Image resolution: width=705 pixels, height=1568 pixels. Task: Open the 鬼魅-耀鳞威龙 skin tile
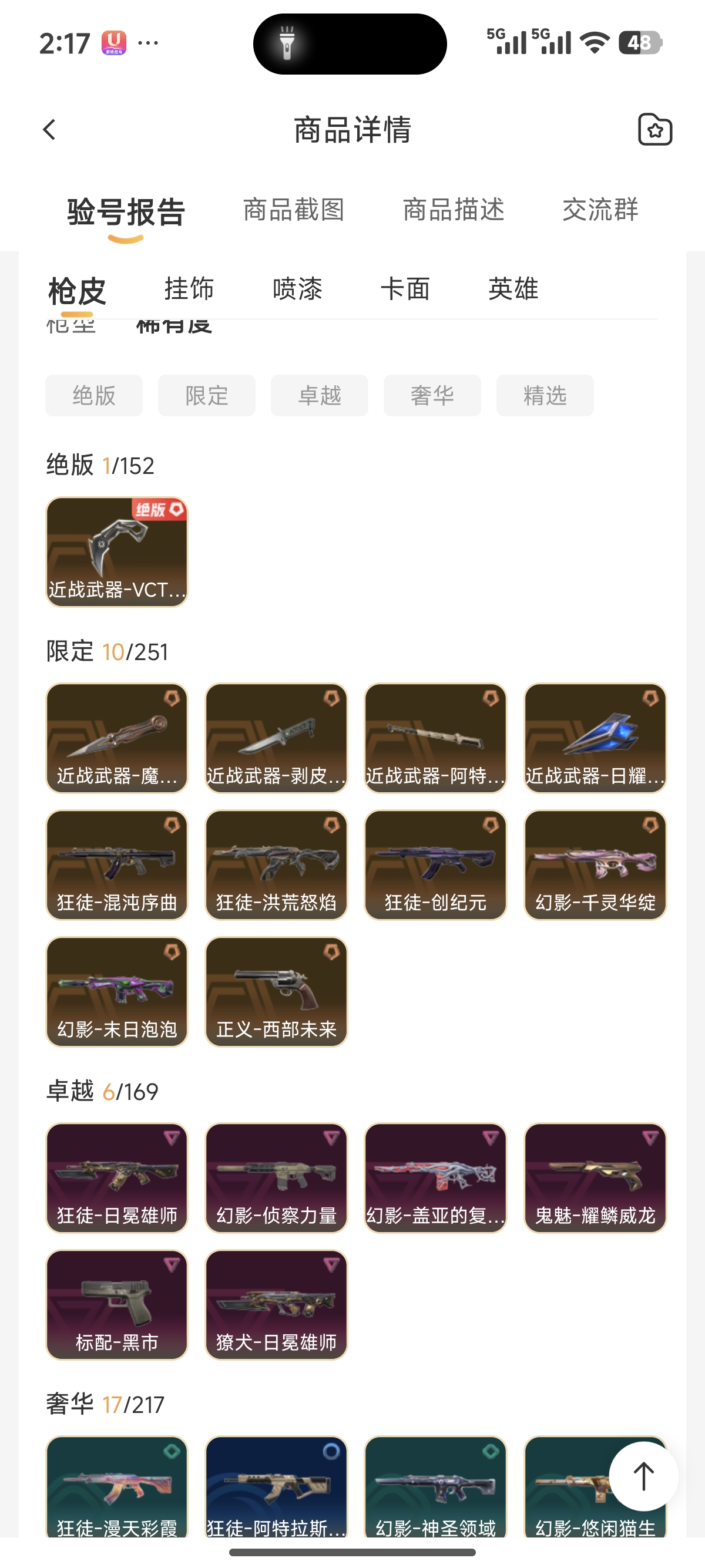pyautogui.click(x=595, y=1177)
